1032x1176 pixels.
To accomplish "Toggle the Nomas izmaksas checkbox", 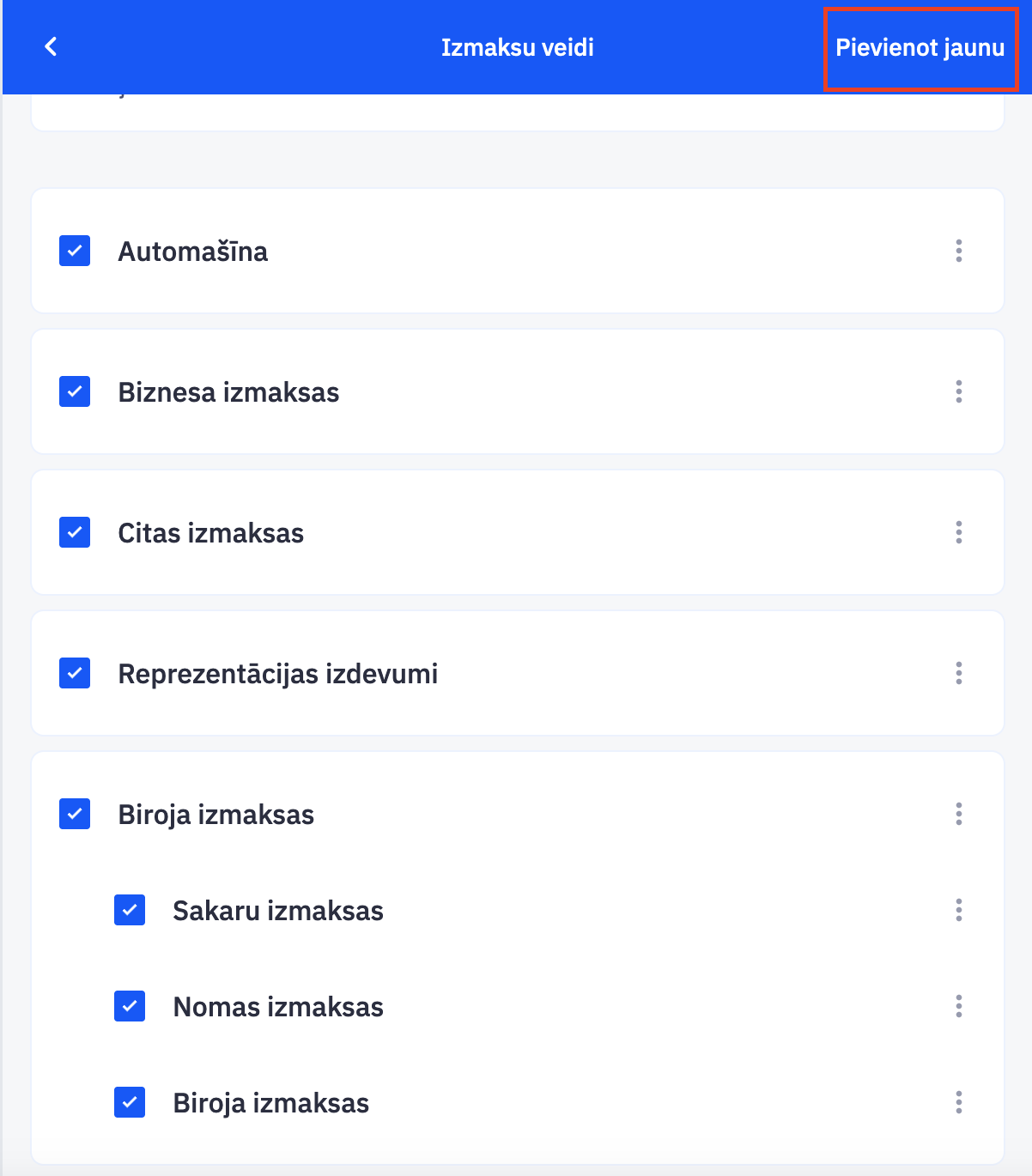I will [x=130, y=1006].
